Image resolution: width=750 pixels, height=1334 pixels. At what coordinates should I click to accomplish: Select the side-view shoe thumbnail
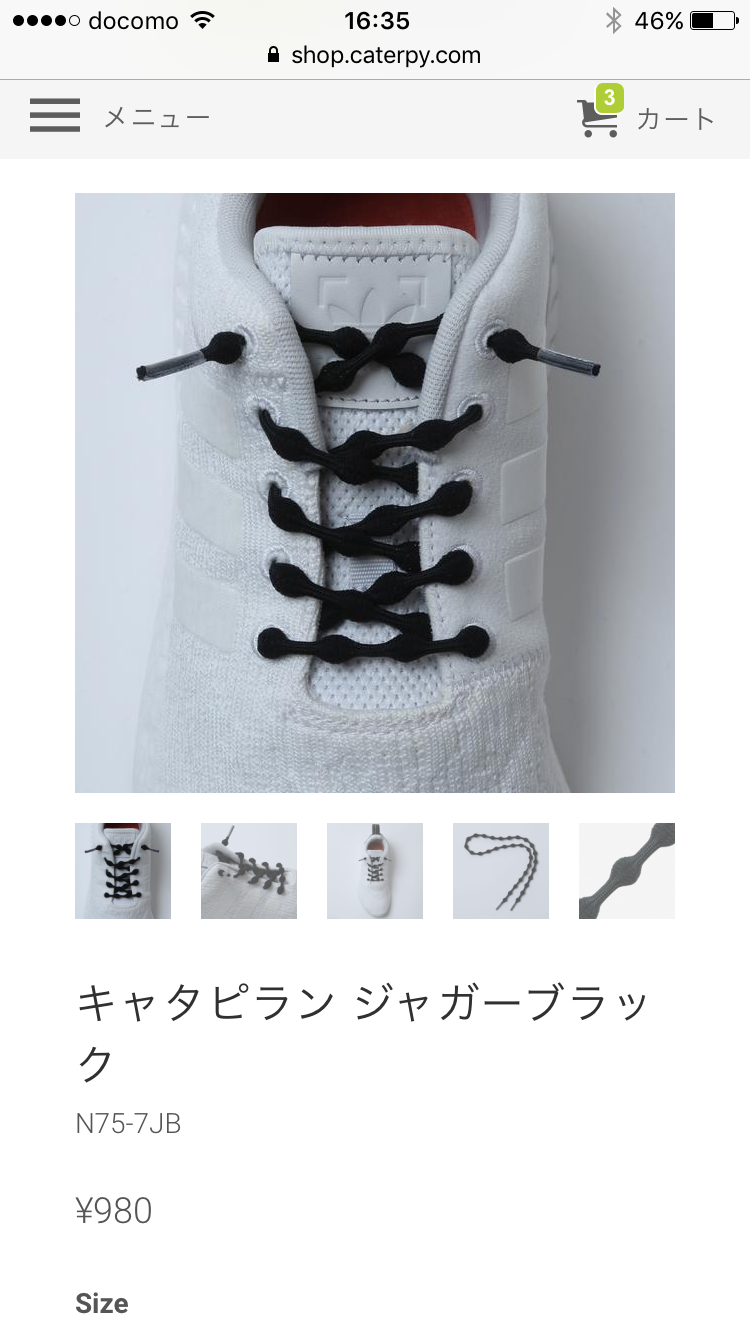249,870
